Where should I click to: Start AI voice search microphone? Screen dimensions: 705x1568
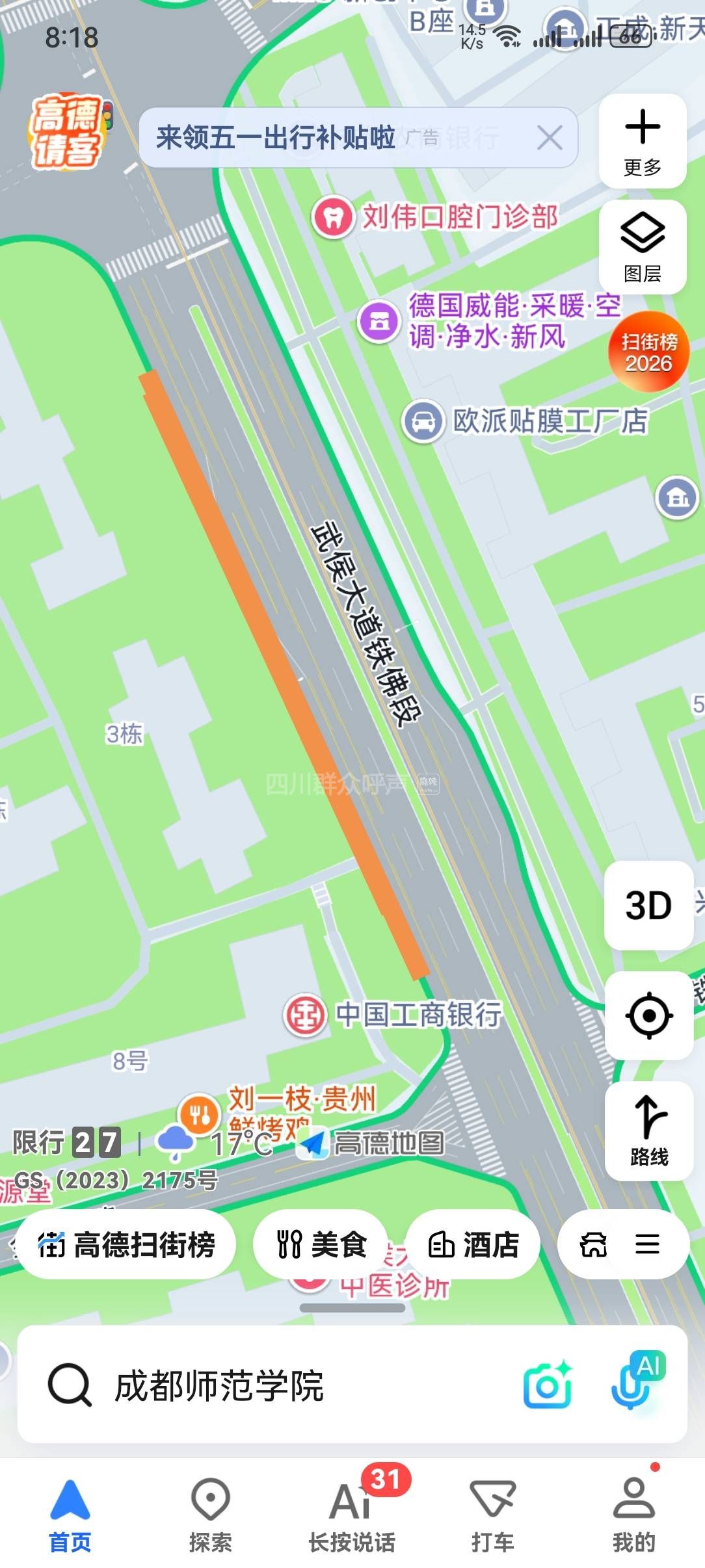(x=633, y=1383)
